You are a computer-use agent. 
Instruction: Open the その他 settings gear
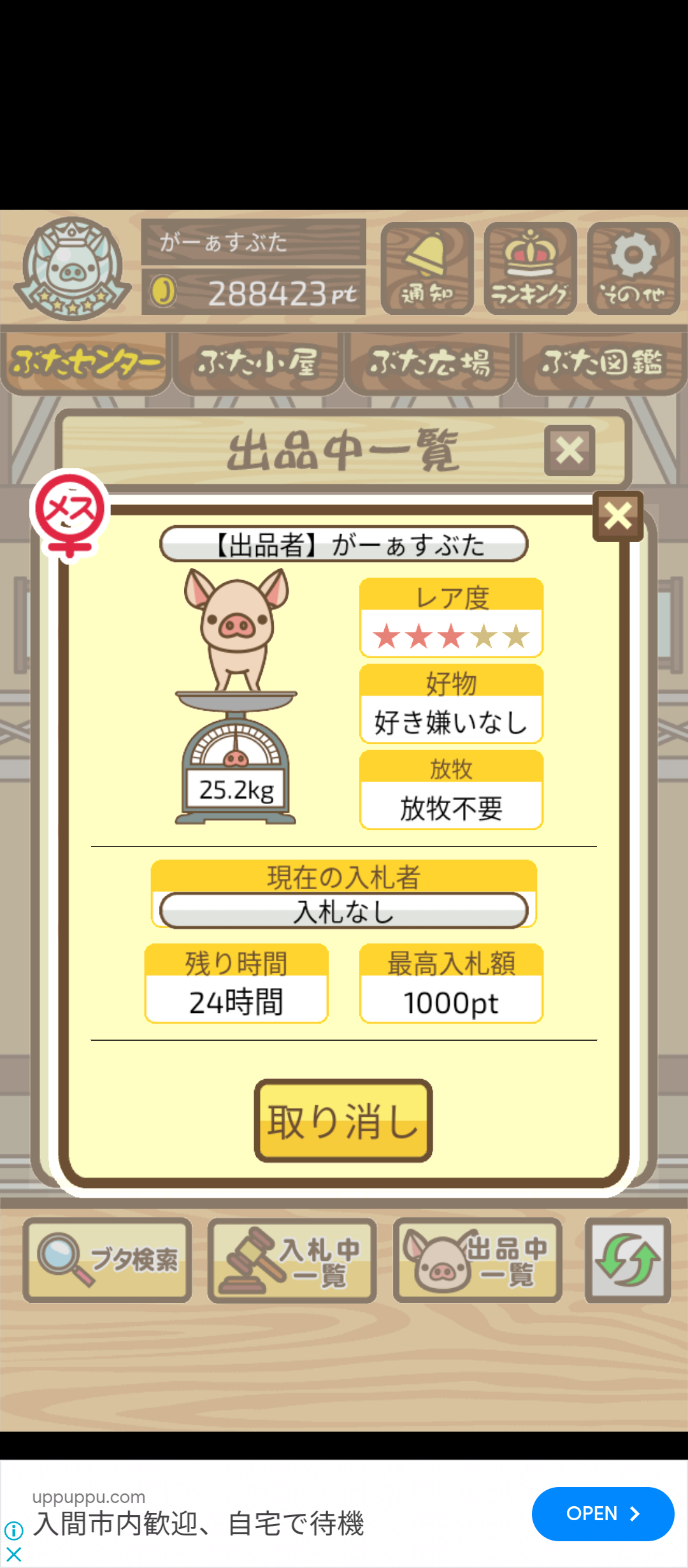(x=633, y=268)
